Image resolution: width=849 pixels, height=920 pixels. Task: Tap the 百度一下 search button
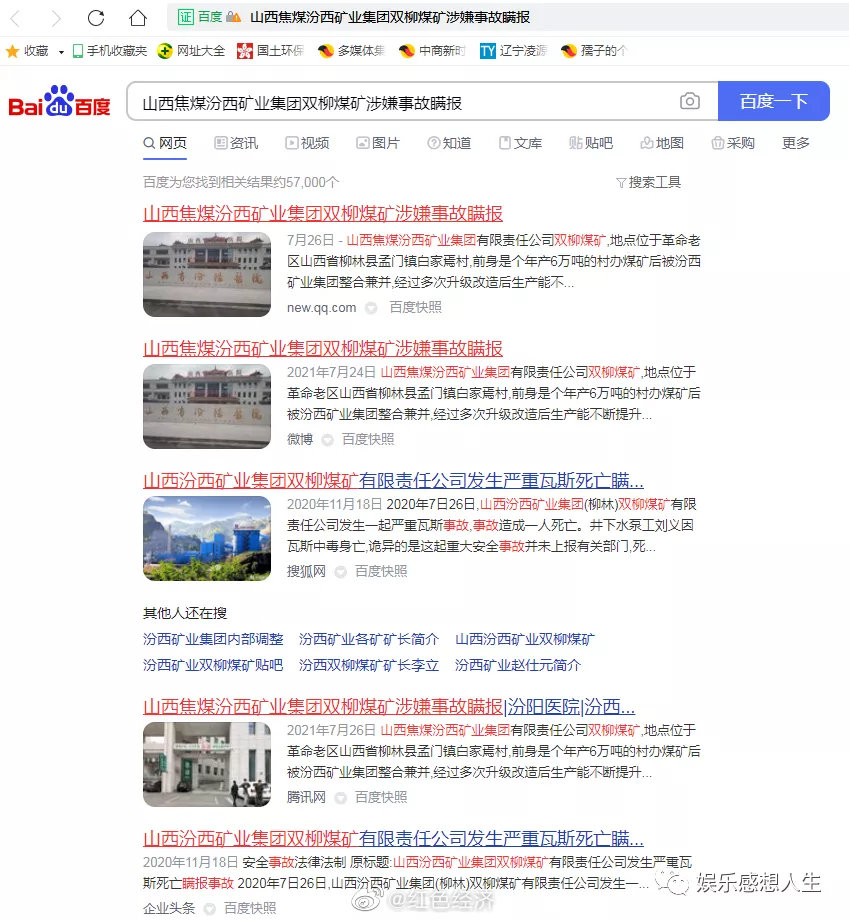(773, 101)
